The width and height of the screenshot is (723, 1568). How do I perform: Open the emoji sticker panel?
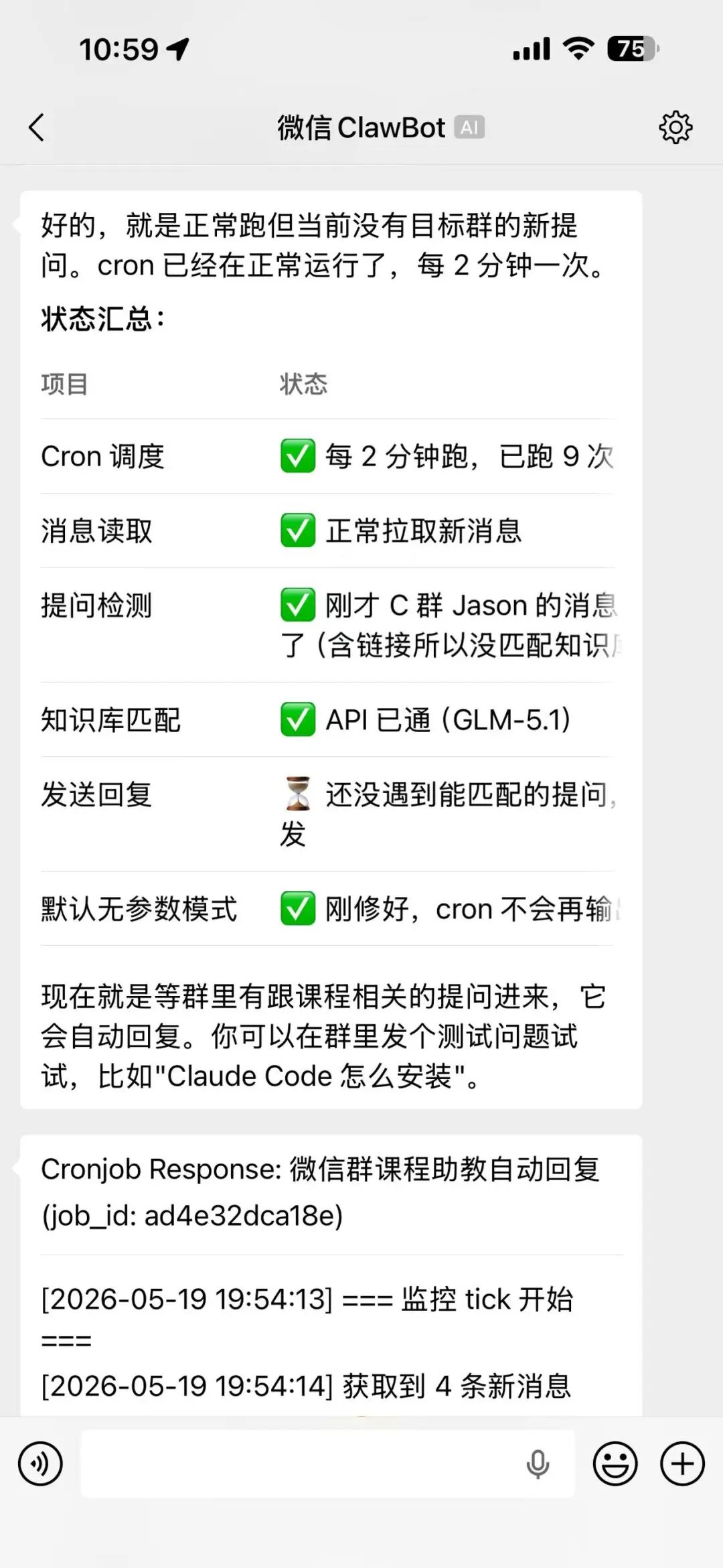(x=615, y=1464)
